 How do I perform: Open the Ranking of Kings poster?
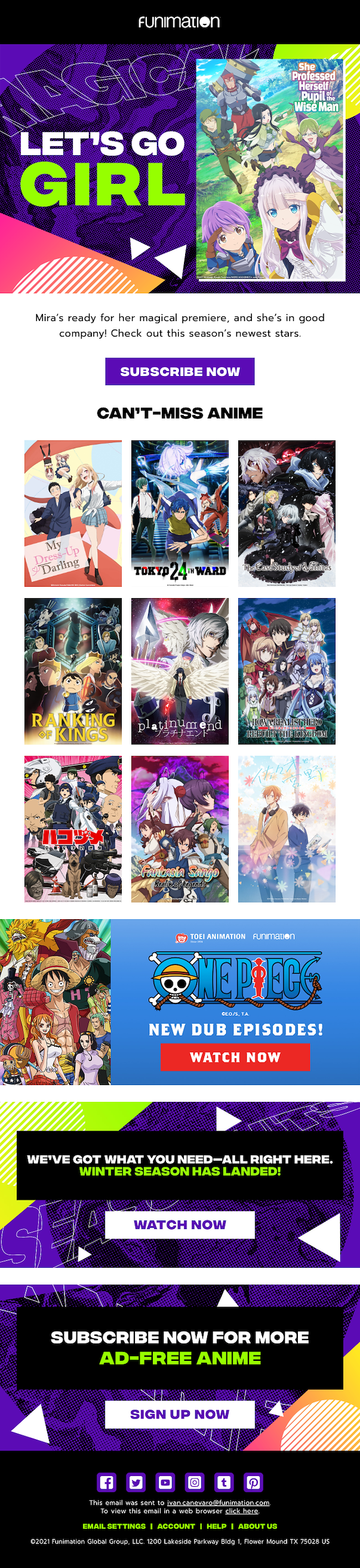[x=73, y=671]
